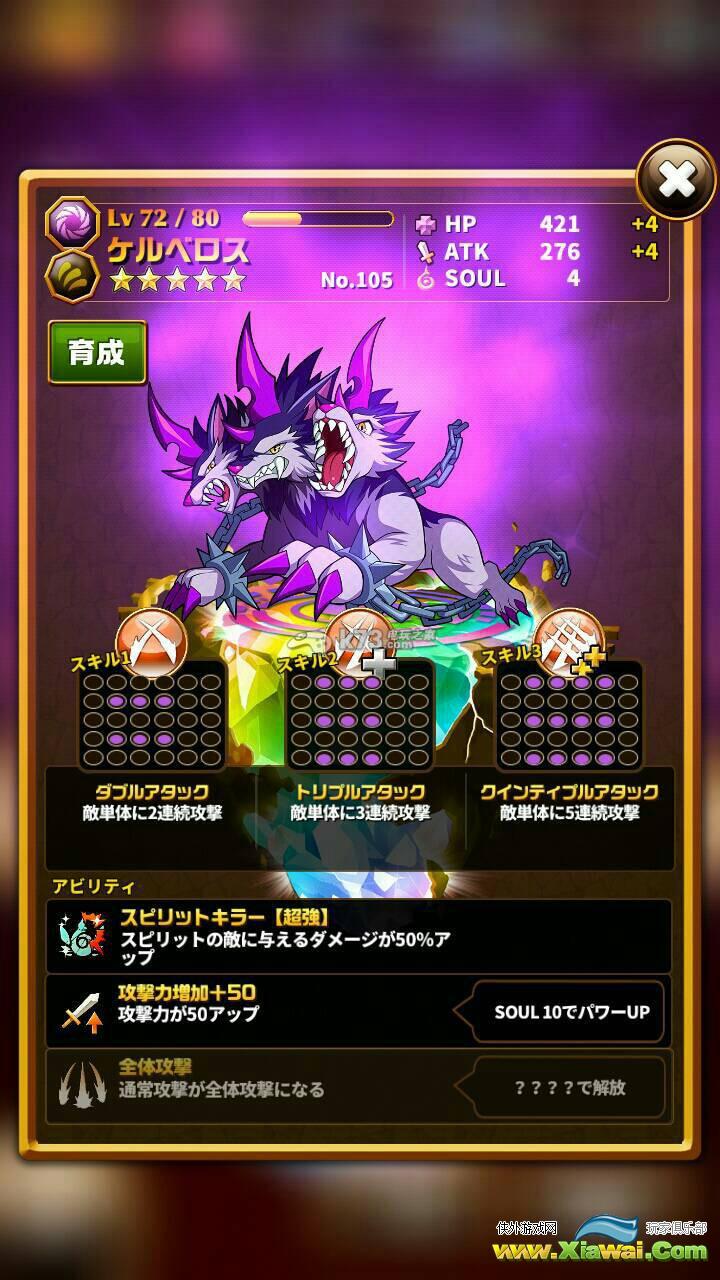The height and width of the screenshot is (1280, 720).
Task: Close the ケルベロス detail dialog
Action: coord(676,180)
